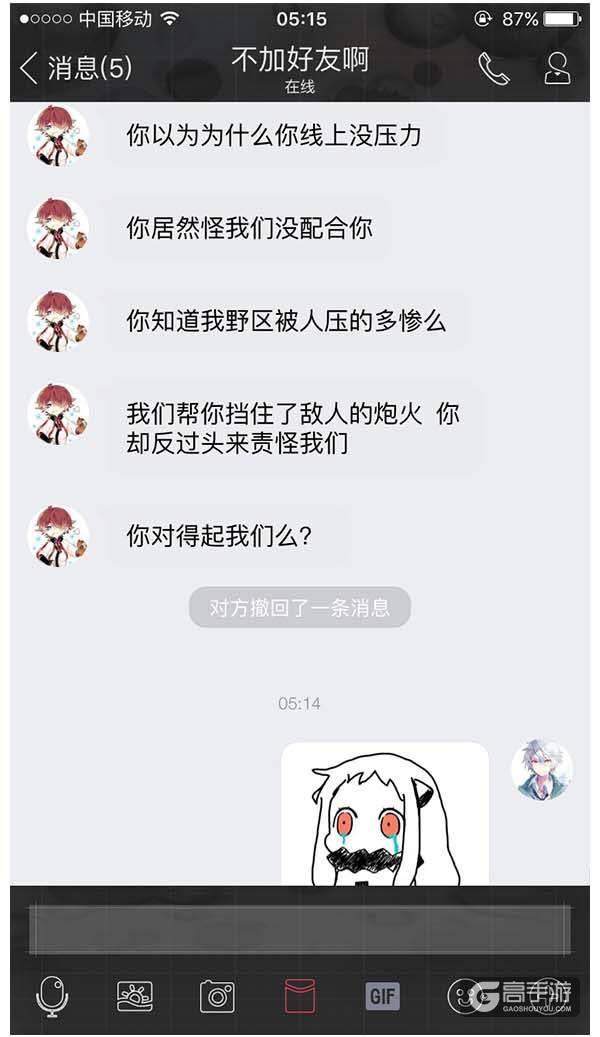
Task: Open the GIF picker
Action: point(382,996)
